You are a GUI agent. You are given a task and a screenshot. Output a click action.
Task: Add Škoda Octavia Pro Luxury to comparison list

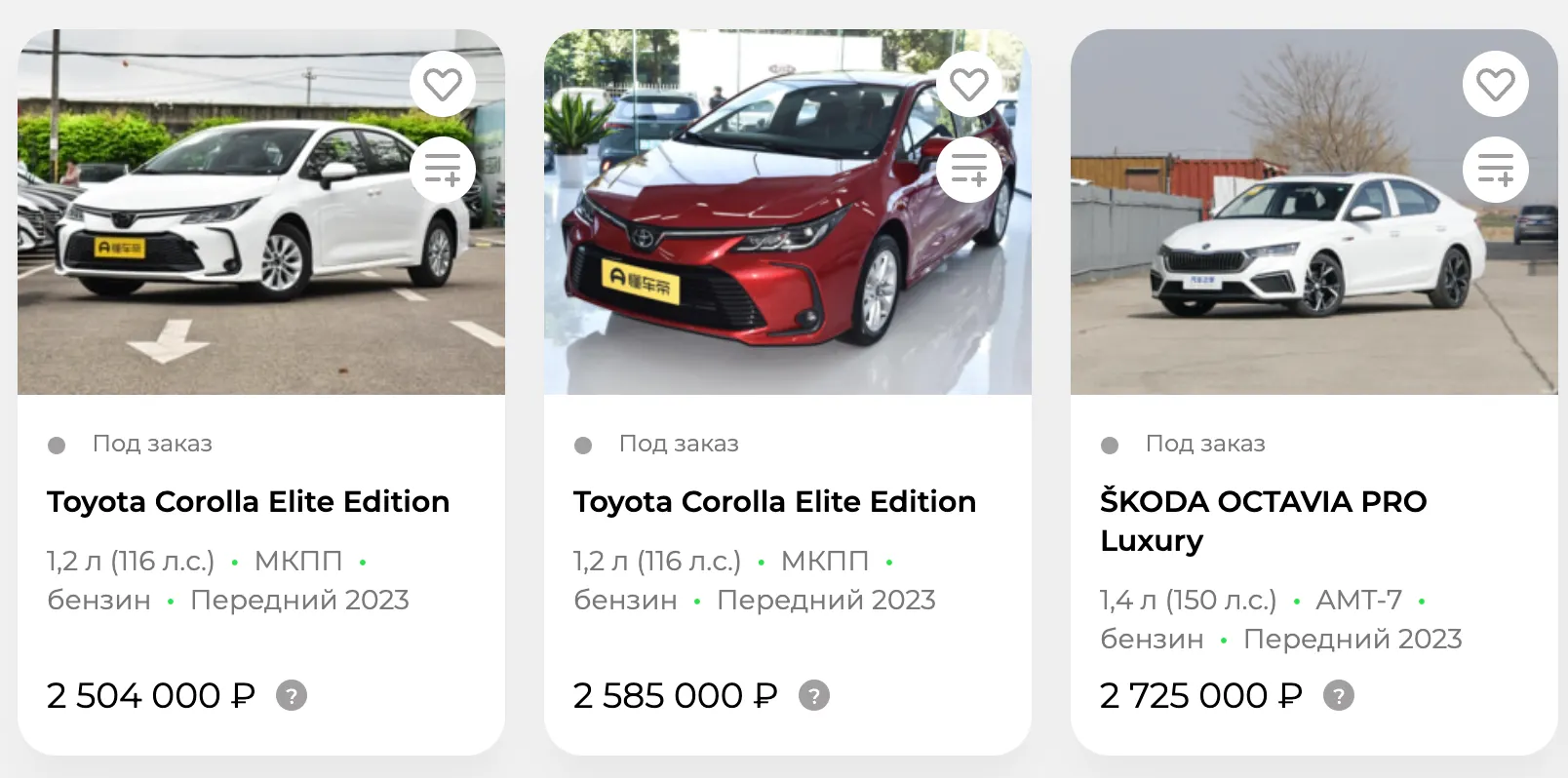[x=1495, y=170]
